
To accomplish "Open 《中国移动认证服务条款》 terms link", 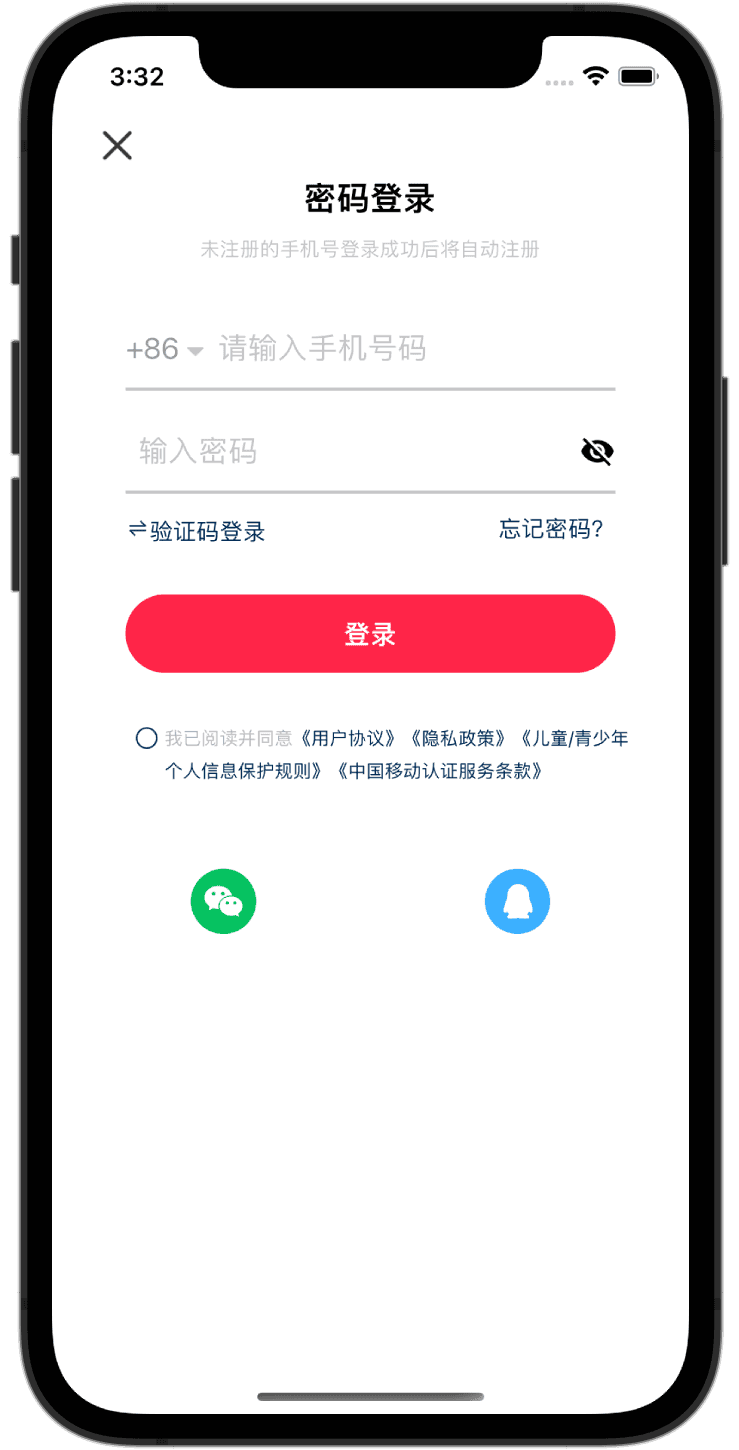I will tap(440, 771).
